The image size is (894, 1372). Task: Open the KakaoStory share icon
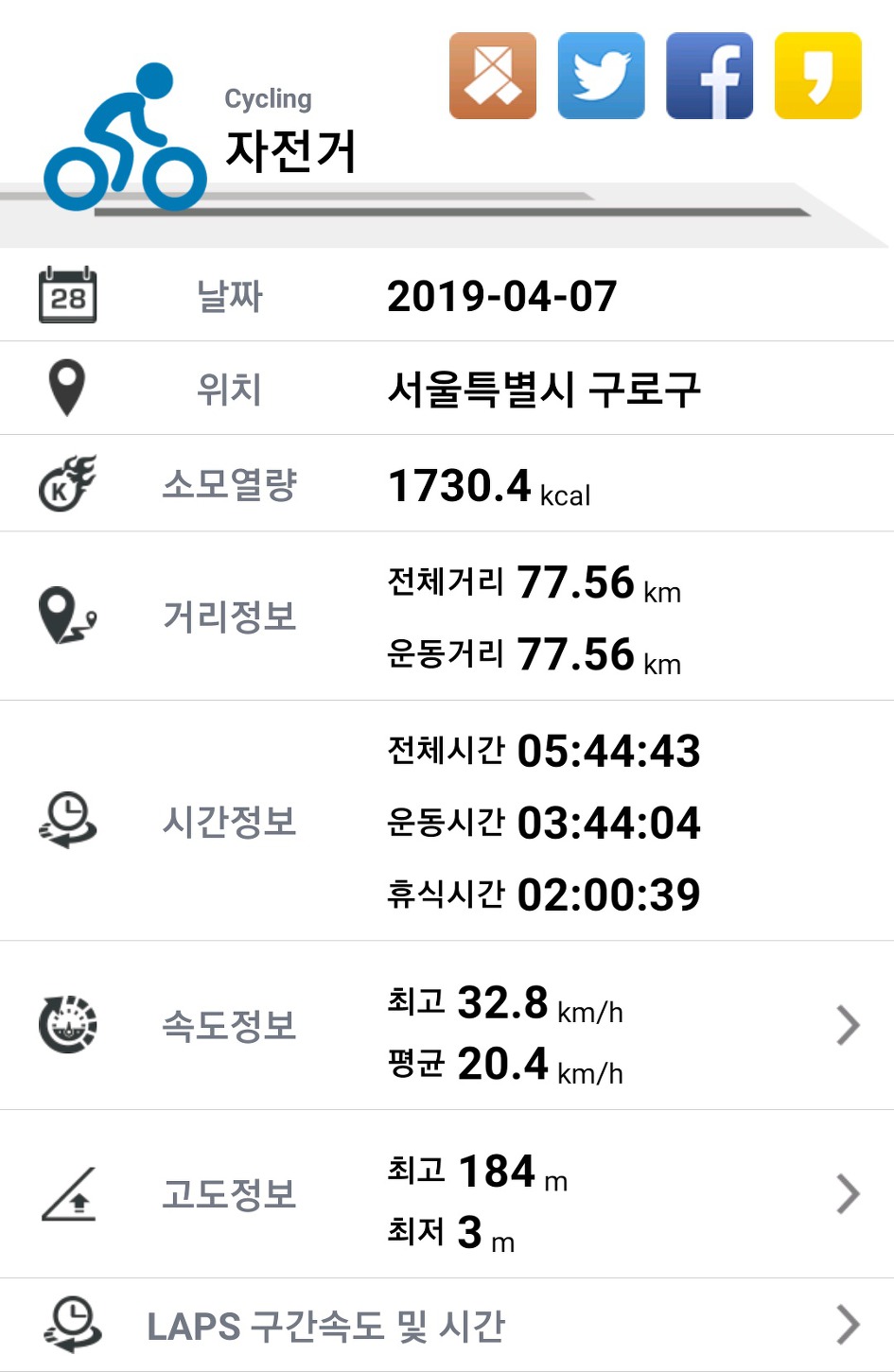coord(493,74)
